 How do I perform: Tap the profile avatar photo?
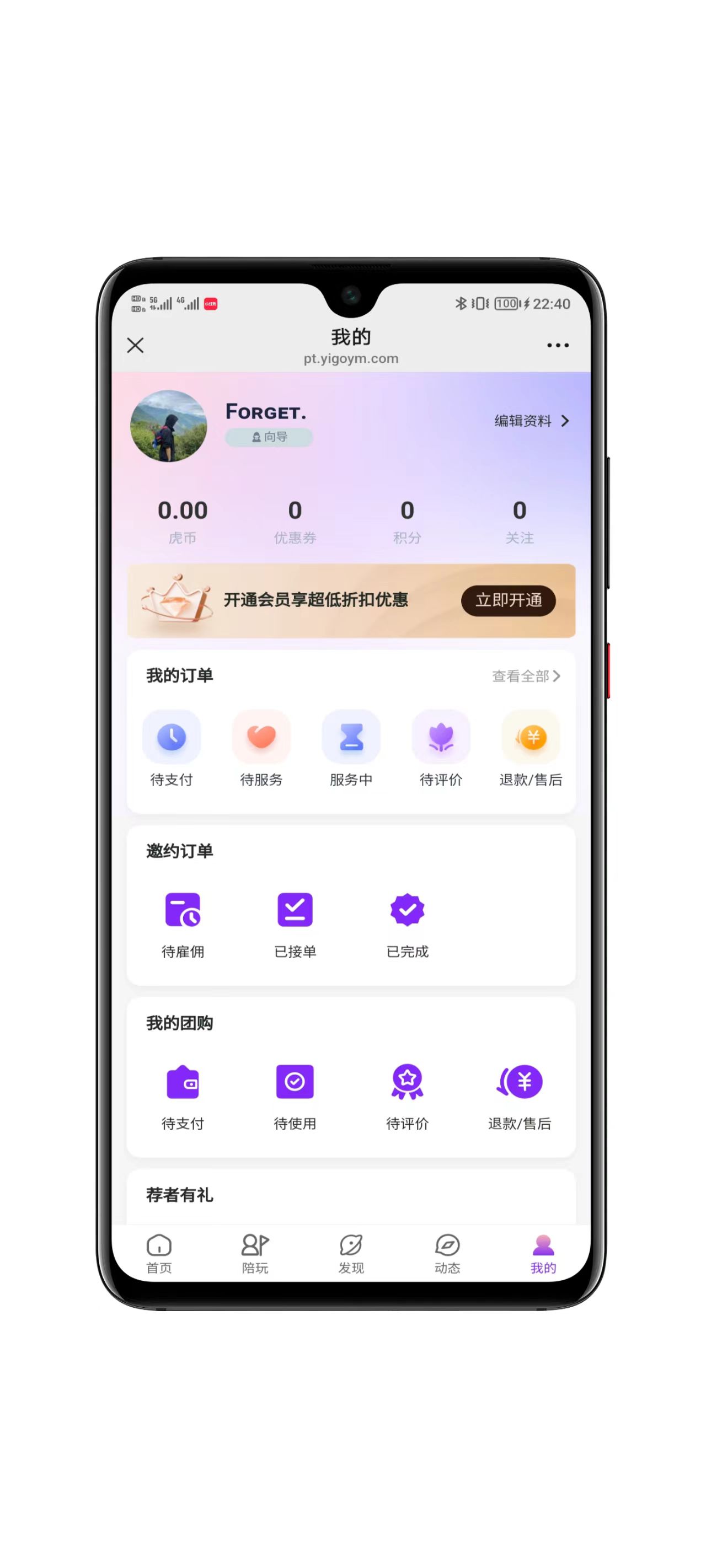click(169, 426)
